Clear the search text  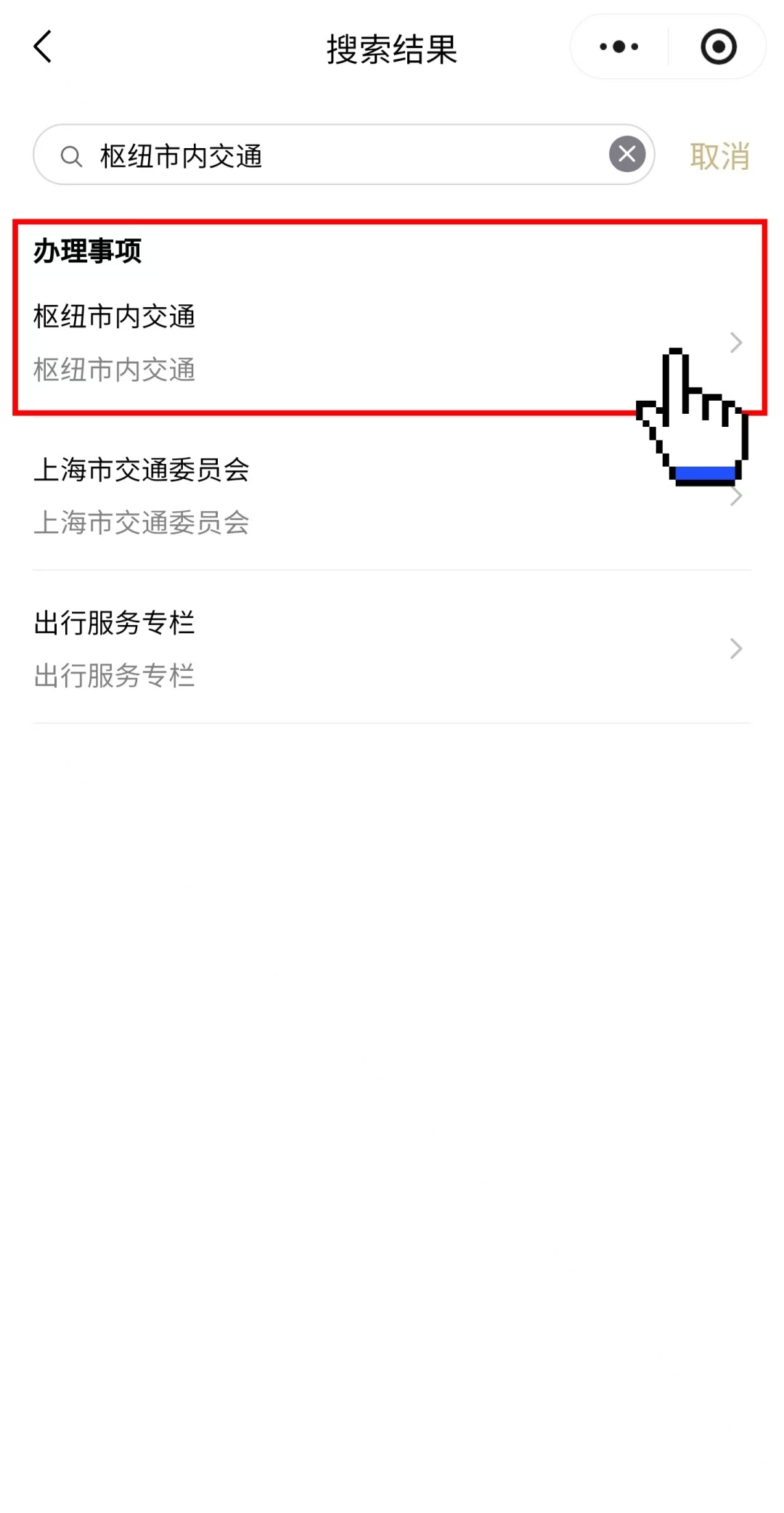tap(626, 154)
